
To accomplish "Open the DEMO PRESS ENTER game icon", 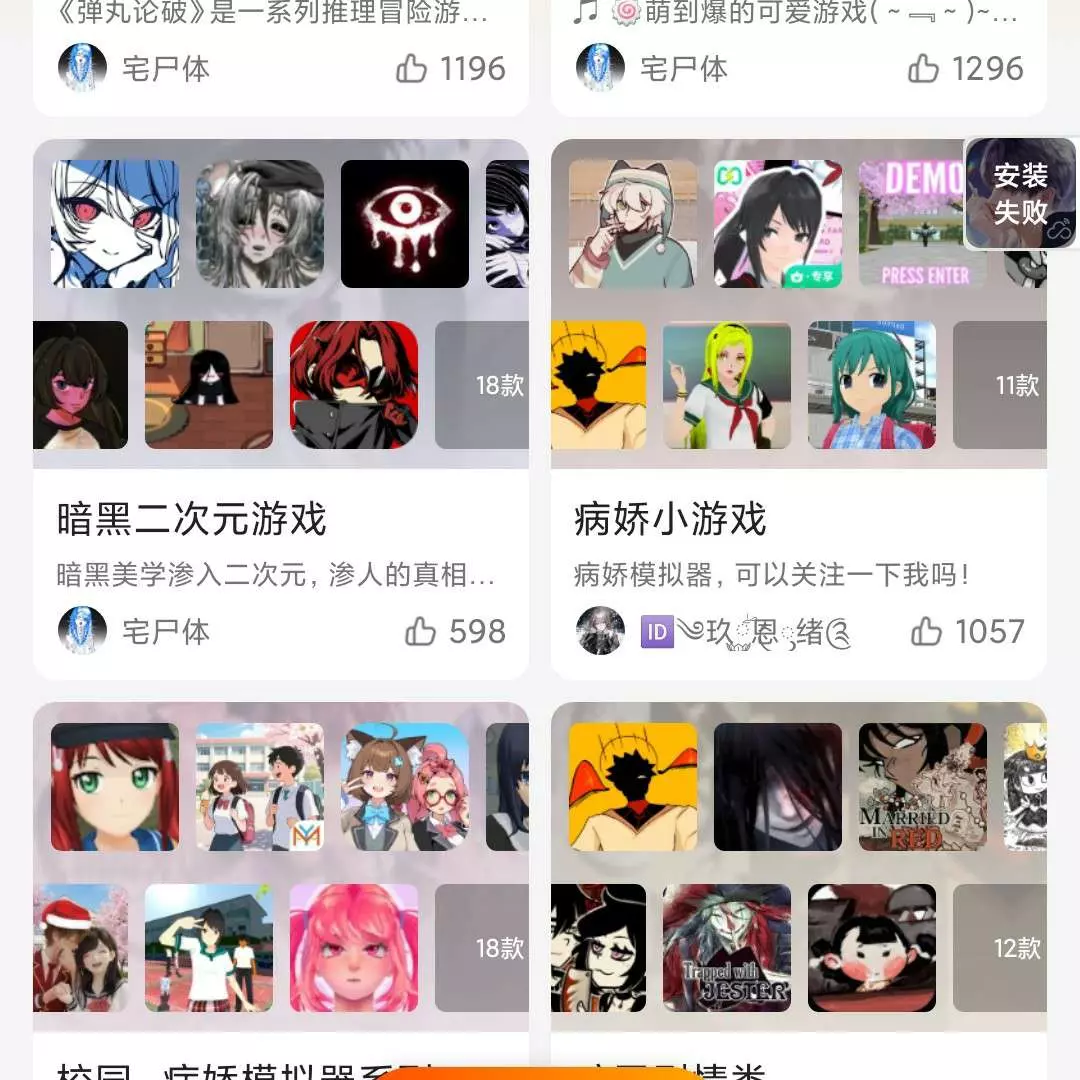I will [x=922, y=224].
